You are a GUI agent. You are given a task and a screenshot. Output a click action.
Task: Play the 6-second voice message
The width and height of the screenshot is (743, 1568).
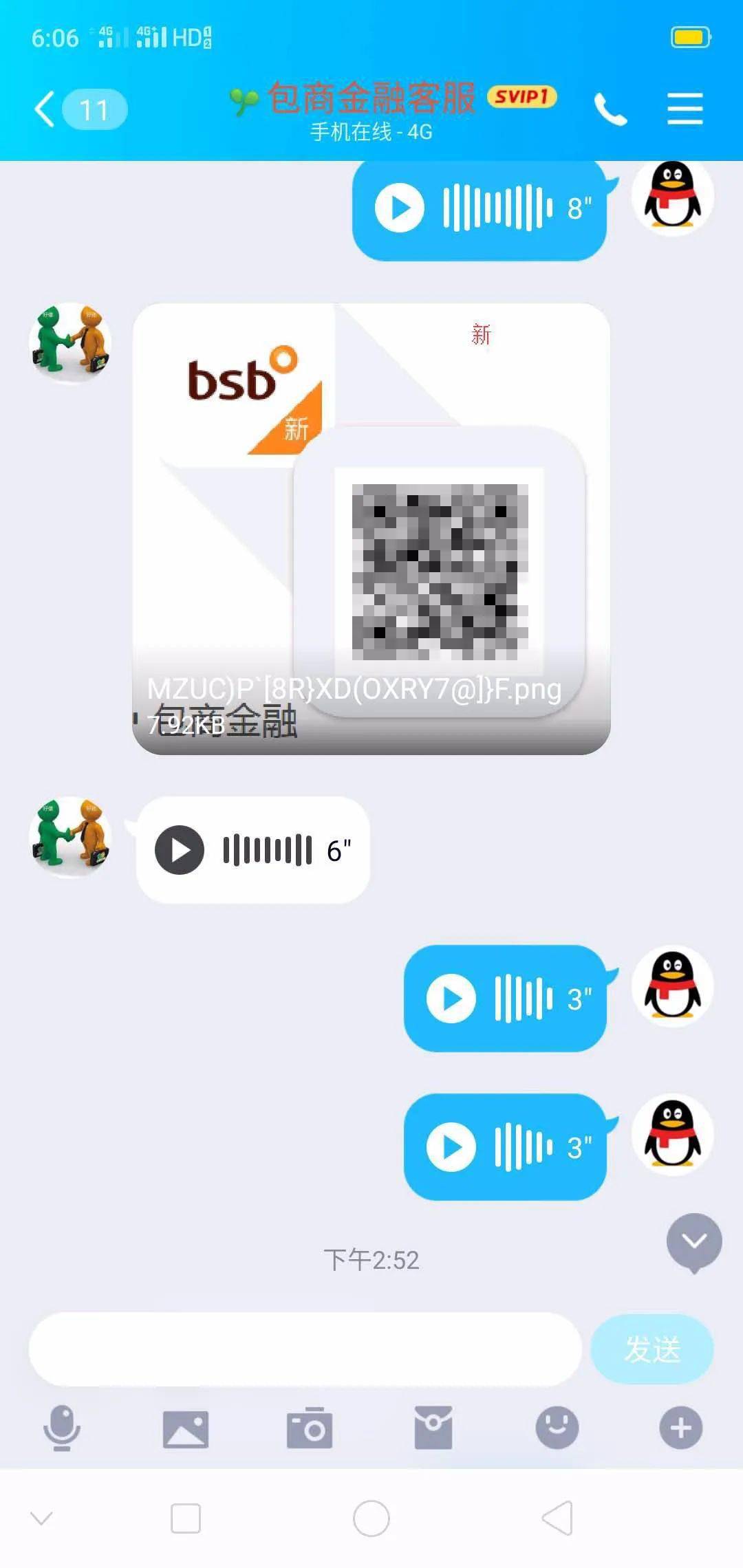point(180,850)
